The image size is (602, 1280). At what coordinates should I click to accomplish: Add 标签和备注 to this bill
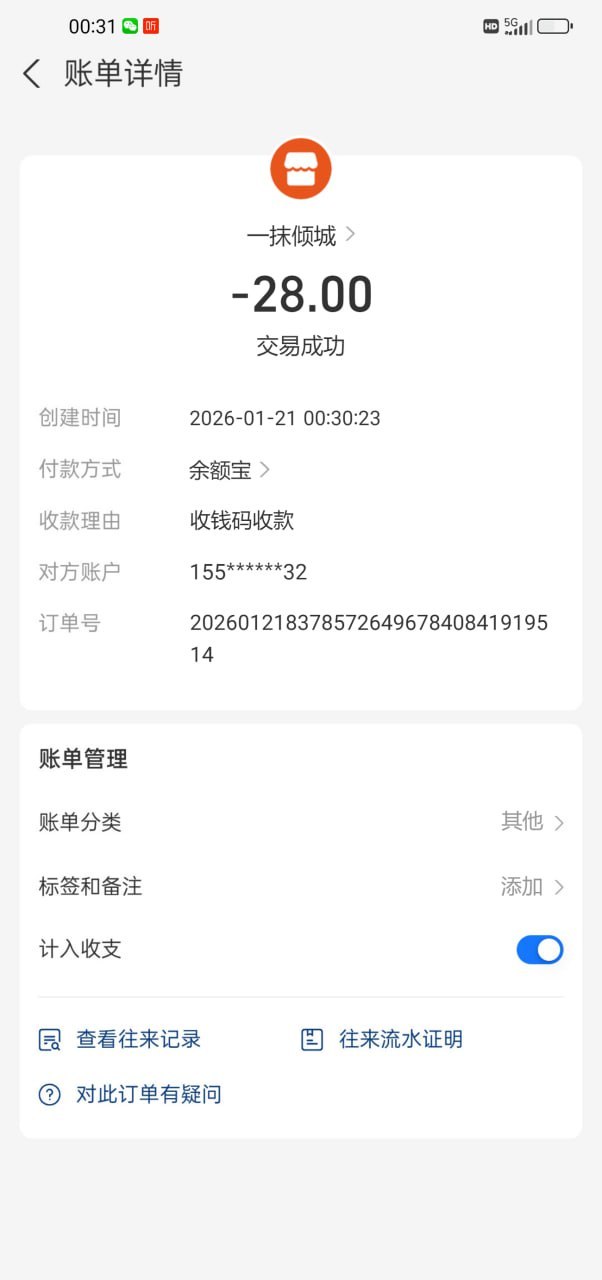pyautogui.click(x=532, y=886)
